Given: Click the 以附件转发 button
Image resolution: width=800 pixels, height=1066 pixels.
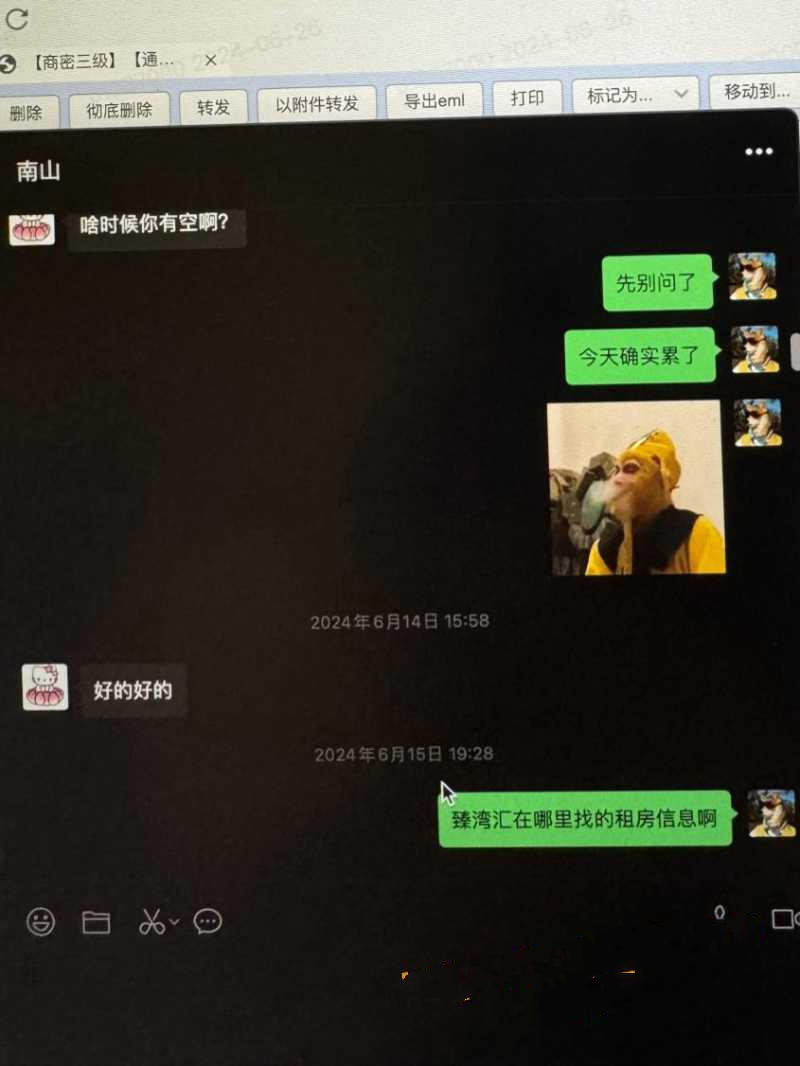Looking at the screenshot, I should tap(316, 103).
